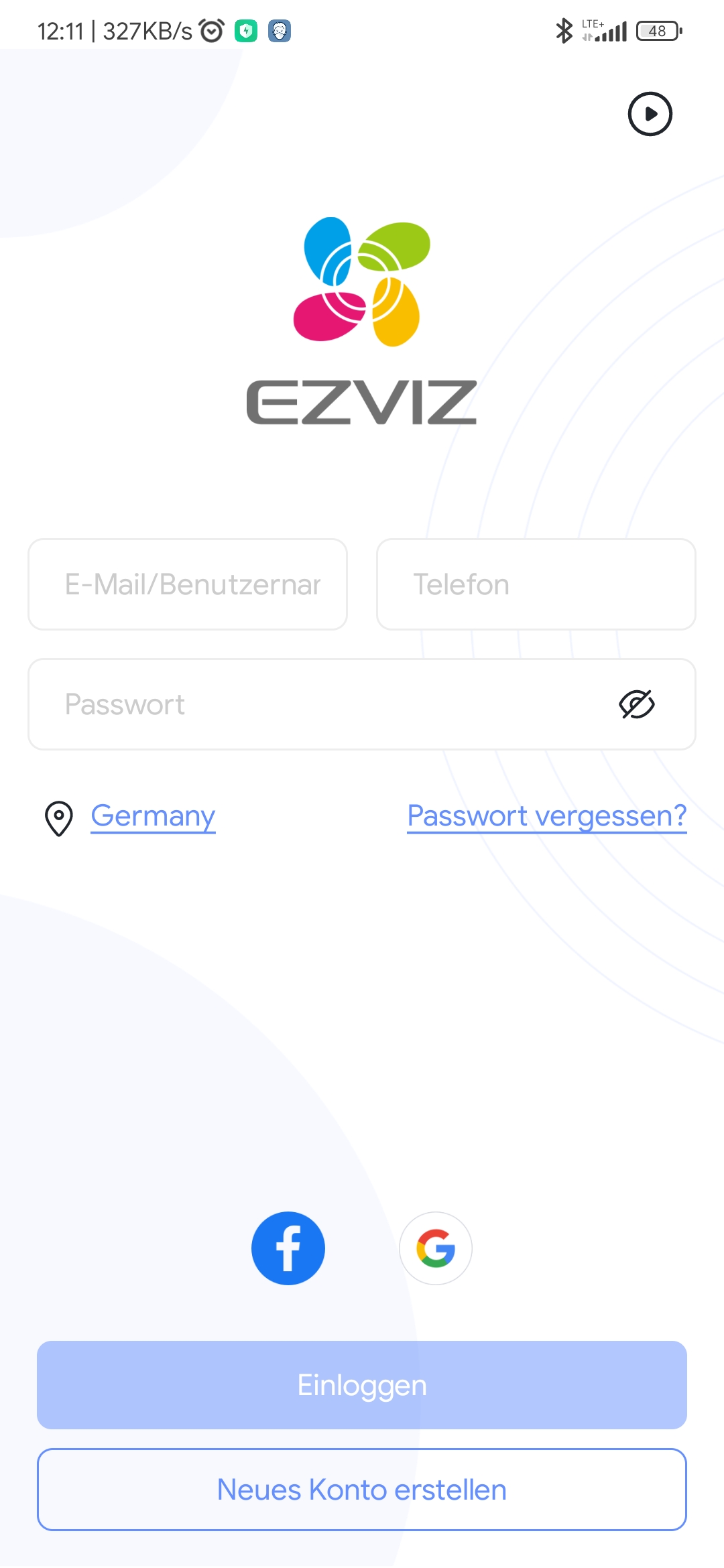The height and width of the screenshot is (1568, 724).
Task: Toggle password visibility eye icon
Action: tap(636, 704)
